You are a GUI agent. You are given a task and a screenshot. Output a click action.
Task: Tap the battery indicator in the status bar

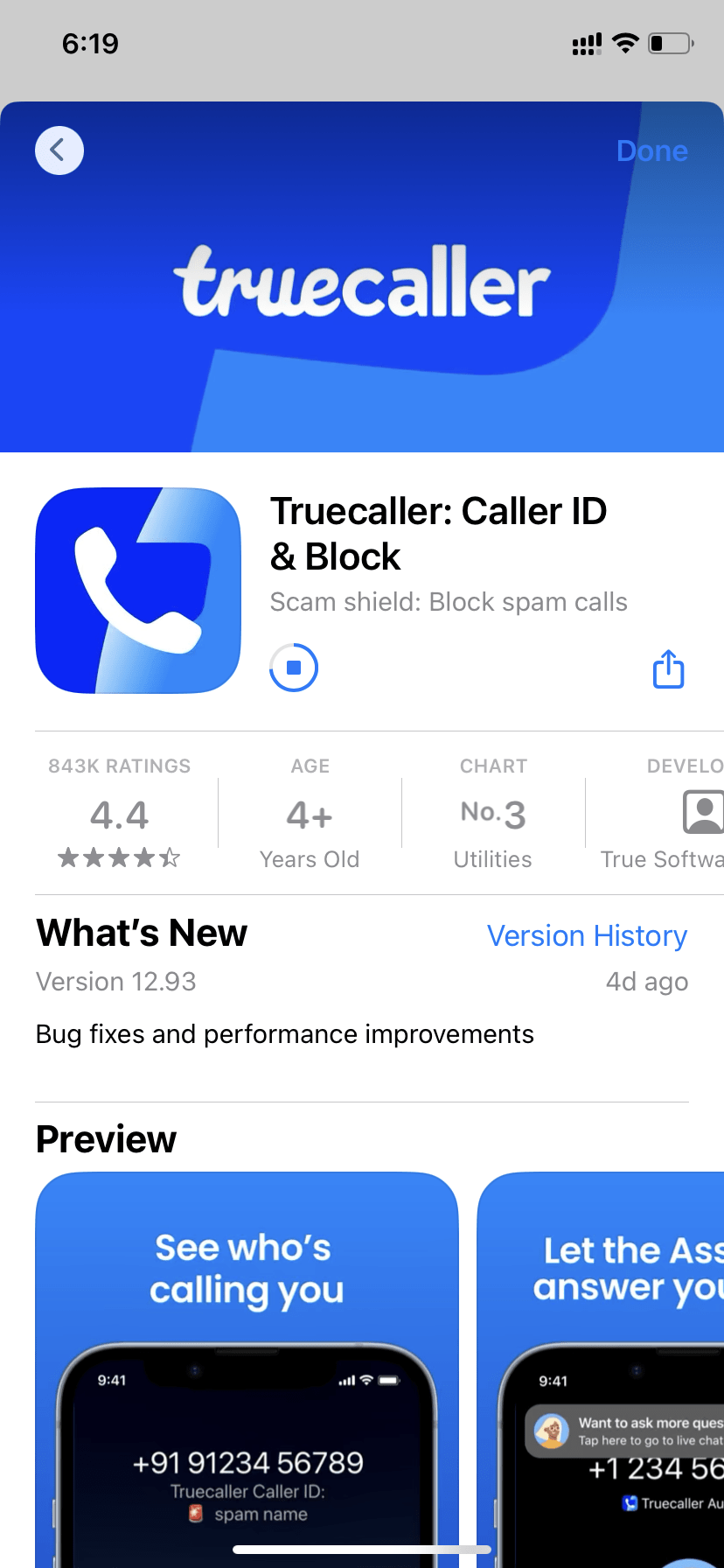pyautogui.click(x=670, y=43)
